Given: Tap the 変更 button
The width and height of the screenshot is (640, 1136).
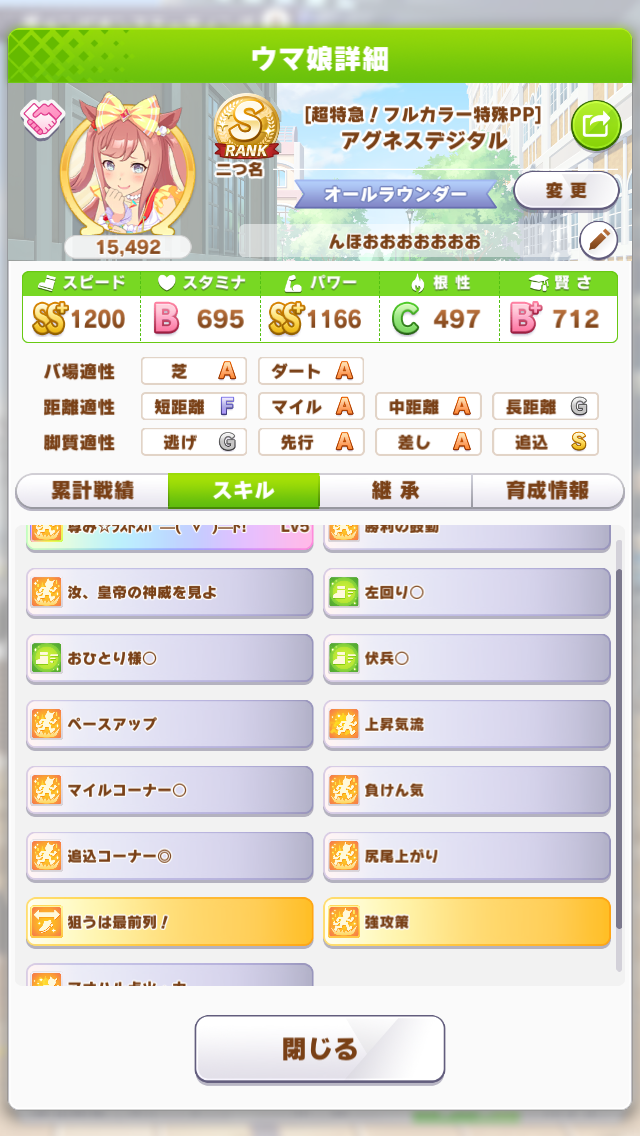Looking at the screenshot, I should click(x=566, y=191).
